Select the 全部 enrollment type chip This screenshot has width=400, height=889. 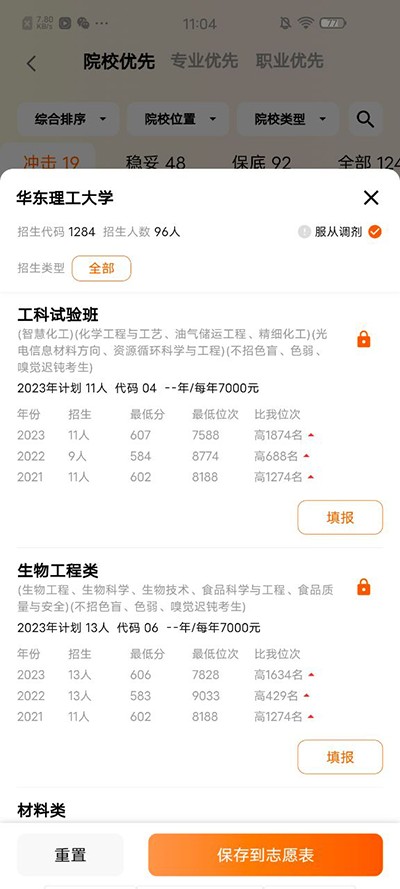point(101,268)
